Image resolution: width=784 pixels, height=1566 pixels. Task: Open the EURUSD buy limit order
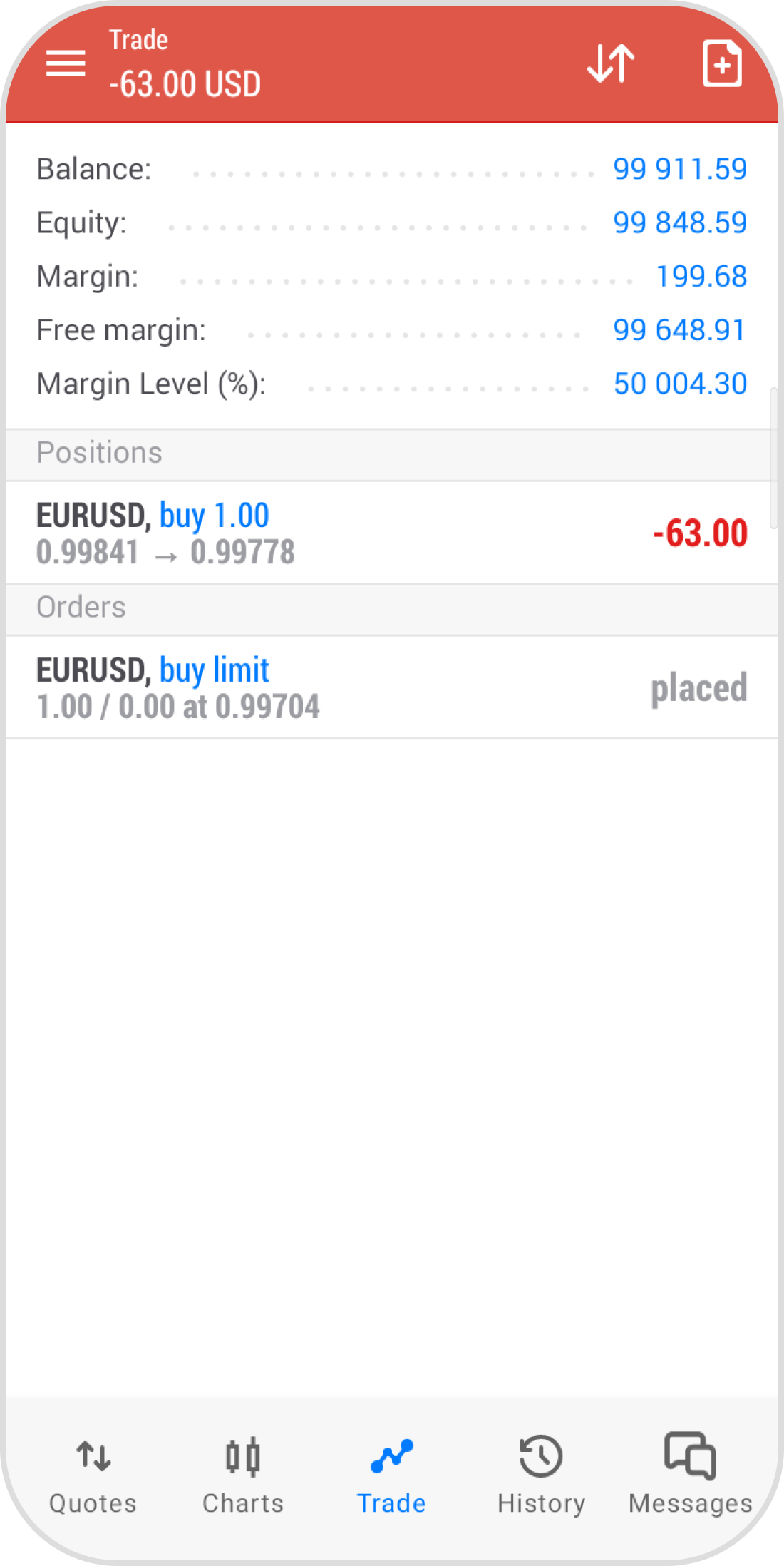coord(391,688)
